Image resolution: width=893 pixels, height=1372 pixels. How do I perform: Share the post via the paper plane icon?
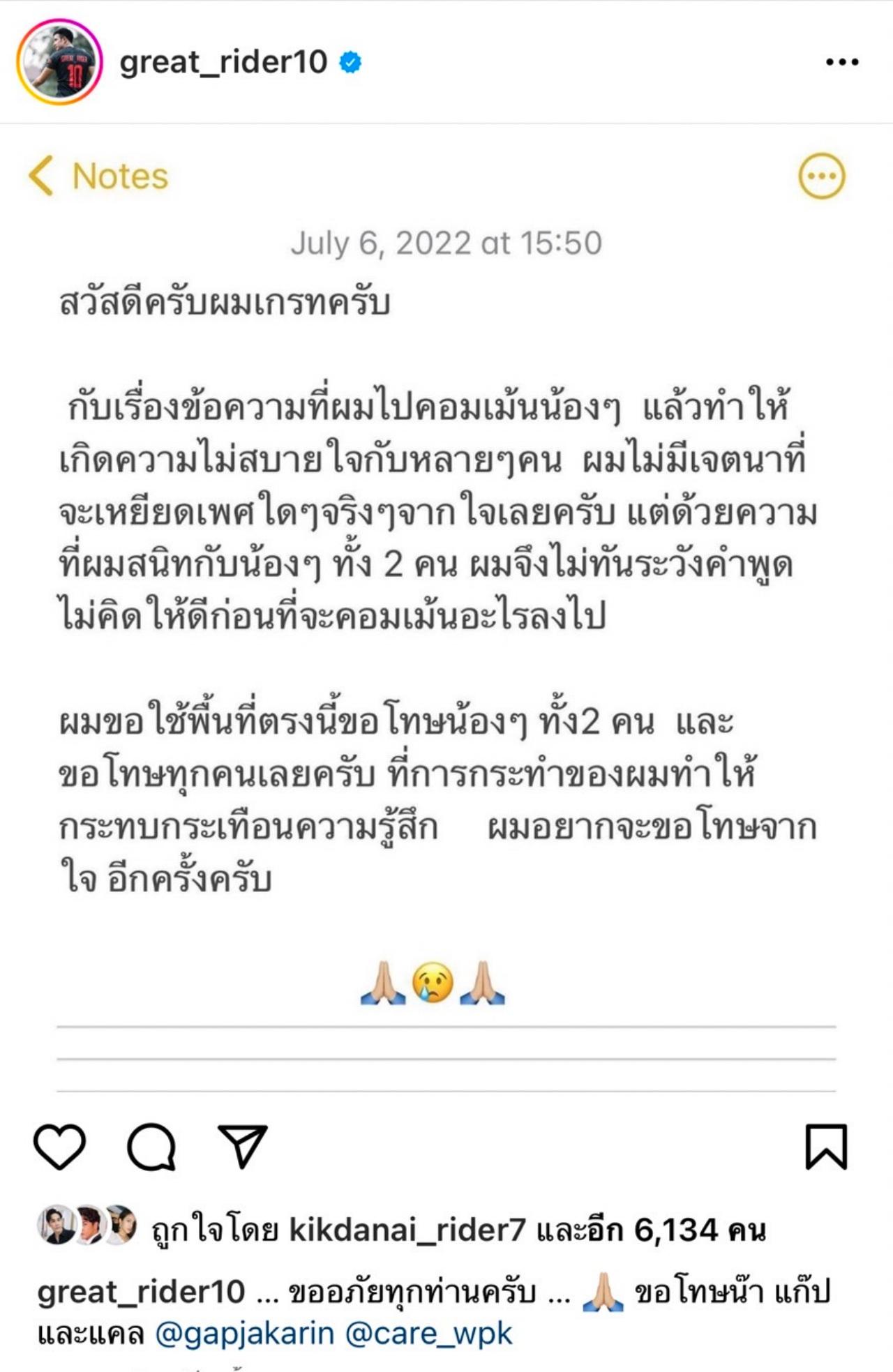[242, 1147]
